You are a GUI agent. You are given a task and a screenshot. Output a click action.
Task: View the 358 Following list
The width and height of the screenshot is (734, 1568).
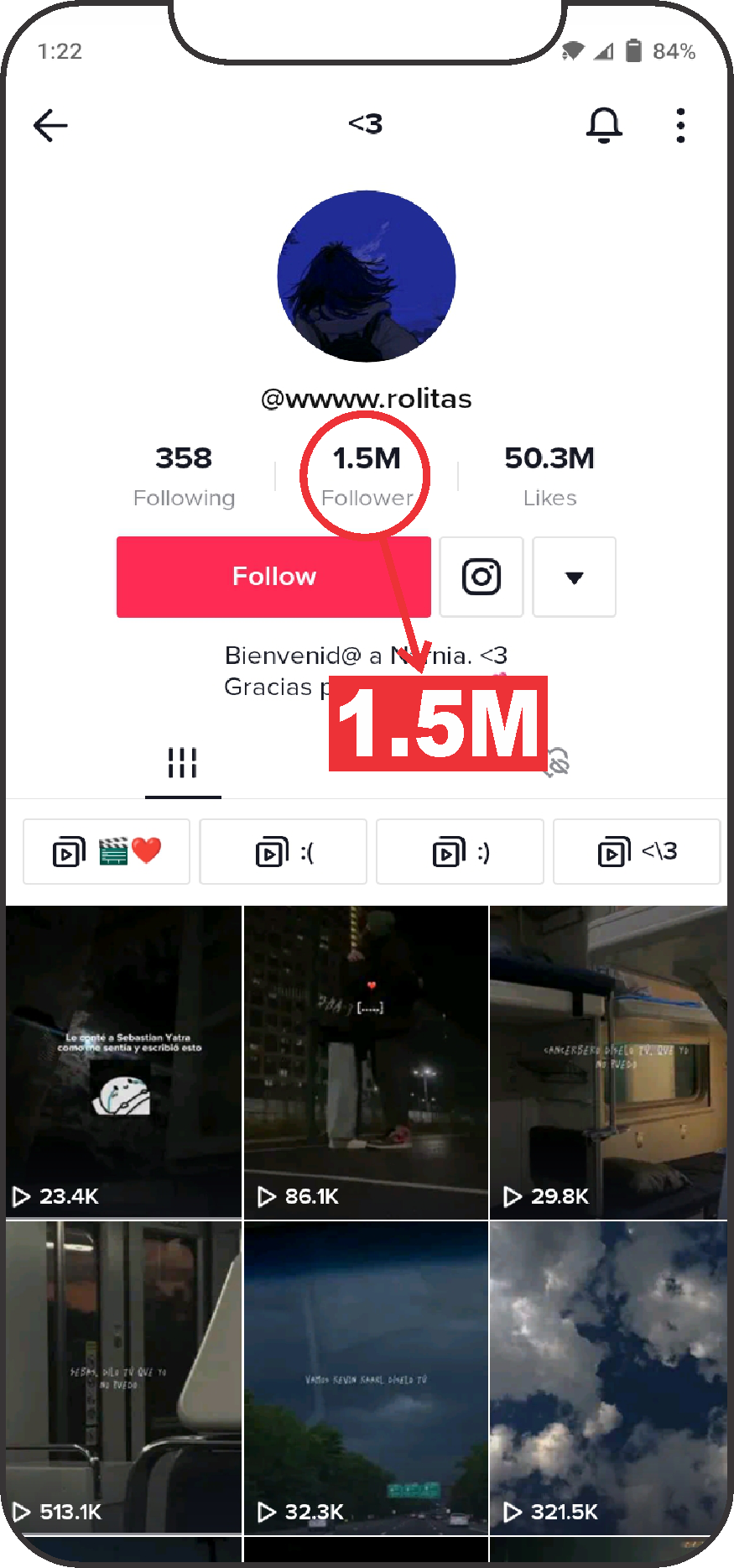pyautogui.click(x=184, y=476)
